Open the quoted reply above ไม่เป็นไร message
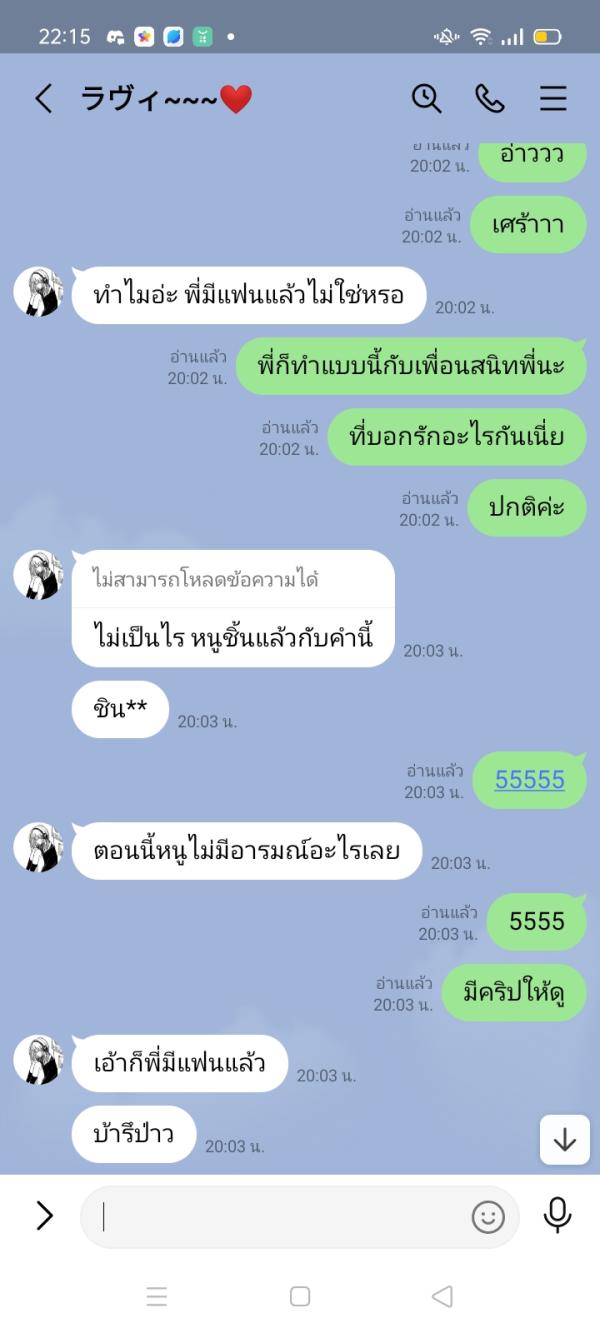600x1333 pixels. (x=232, y=580)
